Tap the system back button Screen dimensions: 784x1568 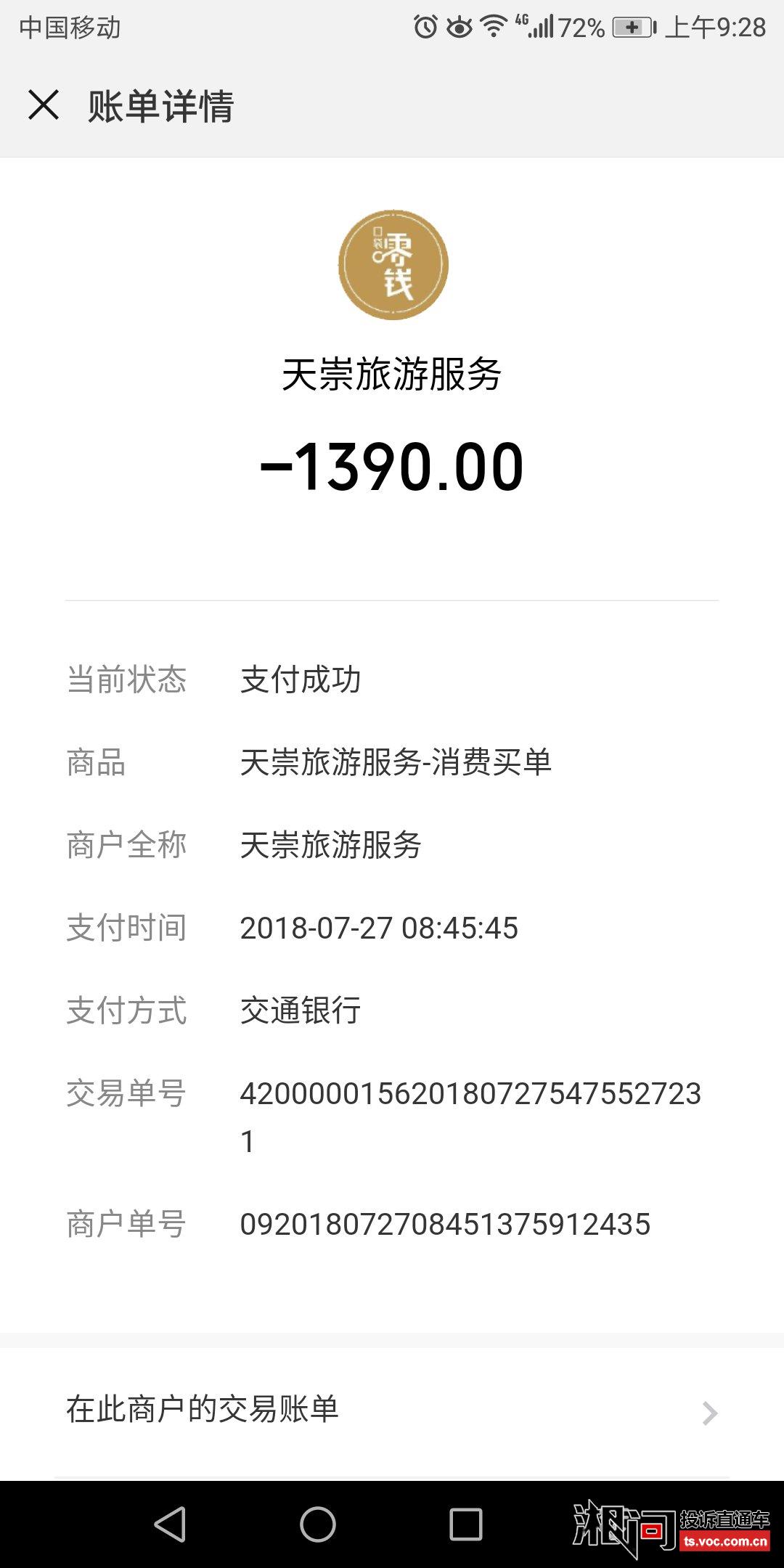171,1524
